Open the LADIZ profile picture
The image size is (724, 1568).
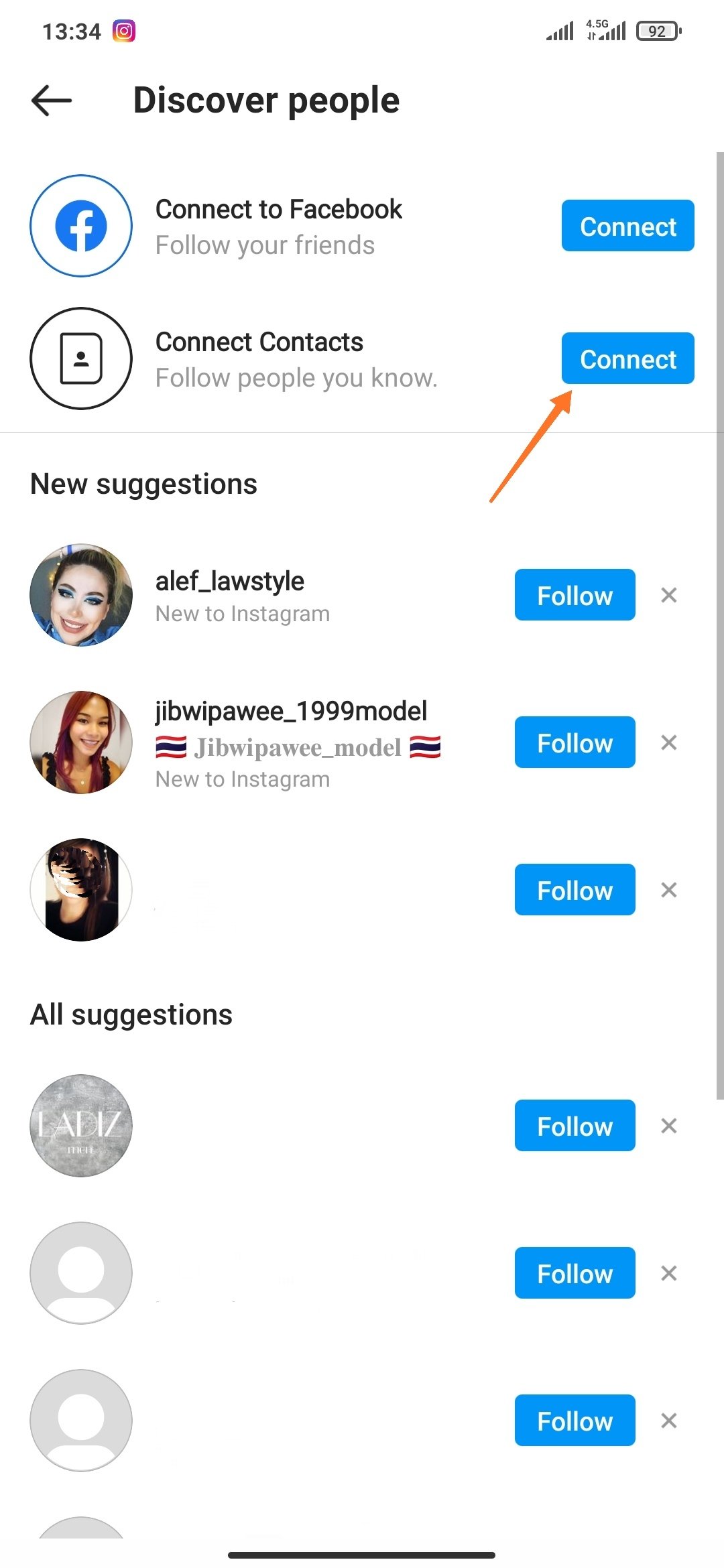[81, 1126]
